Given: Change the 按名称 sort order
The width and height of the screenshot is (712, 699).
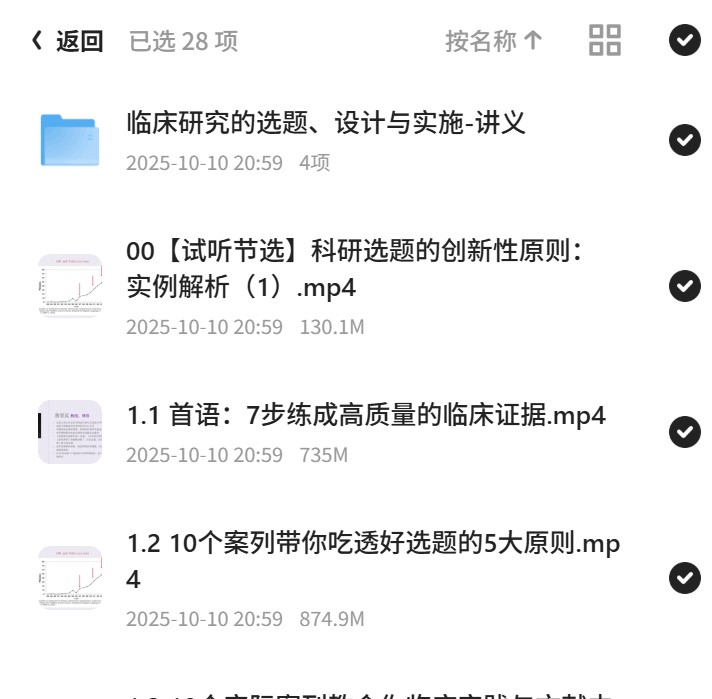Looking at the screenshot, I should pyautogui.click(x=494, y=41).
